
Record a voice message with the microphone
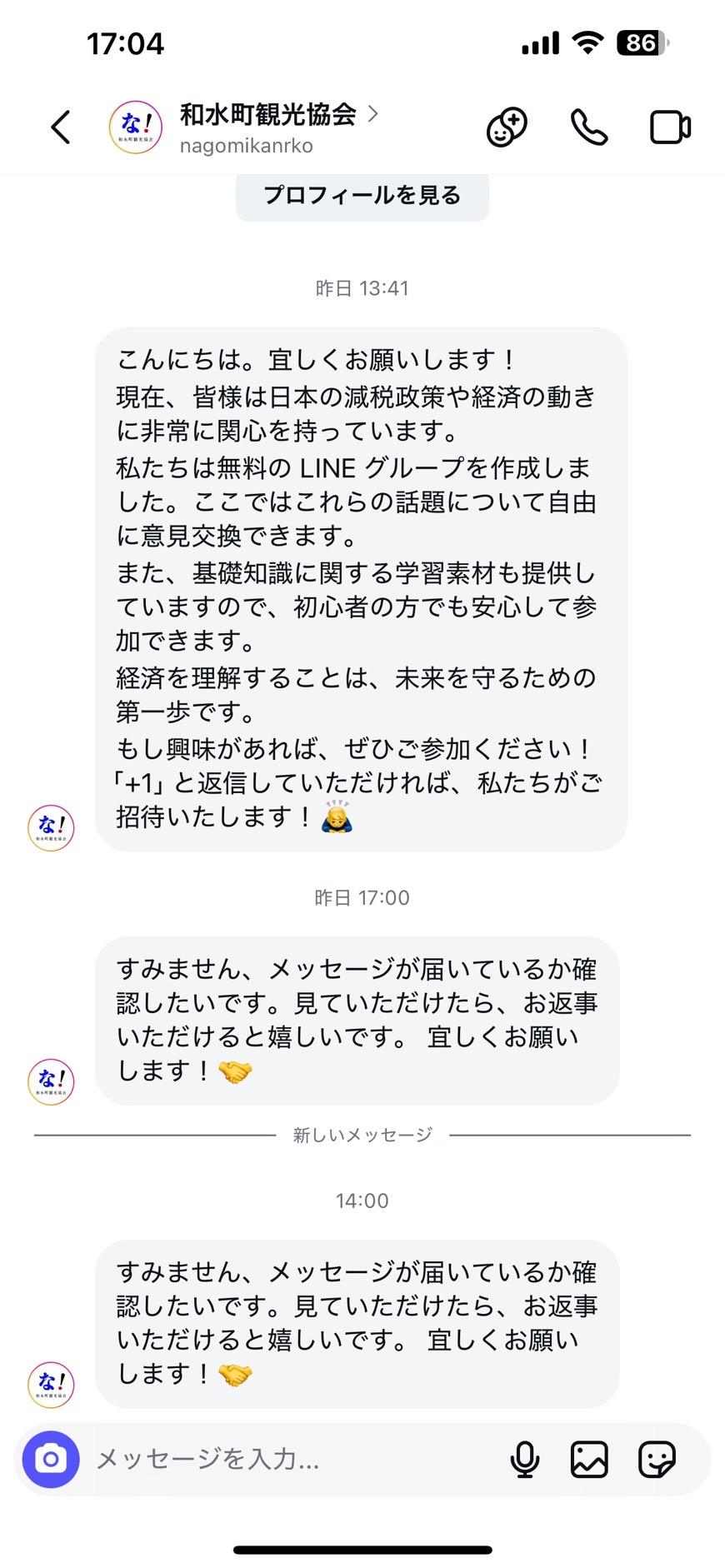coord(525,1459)
